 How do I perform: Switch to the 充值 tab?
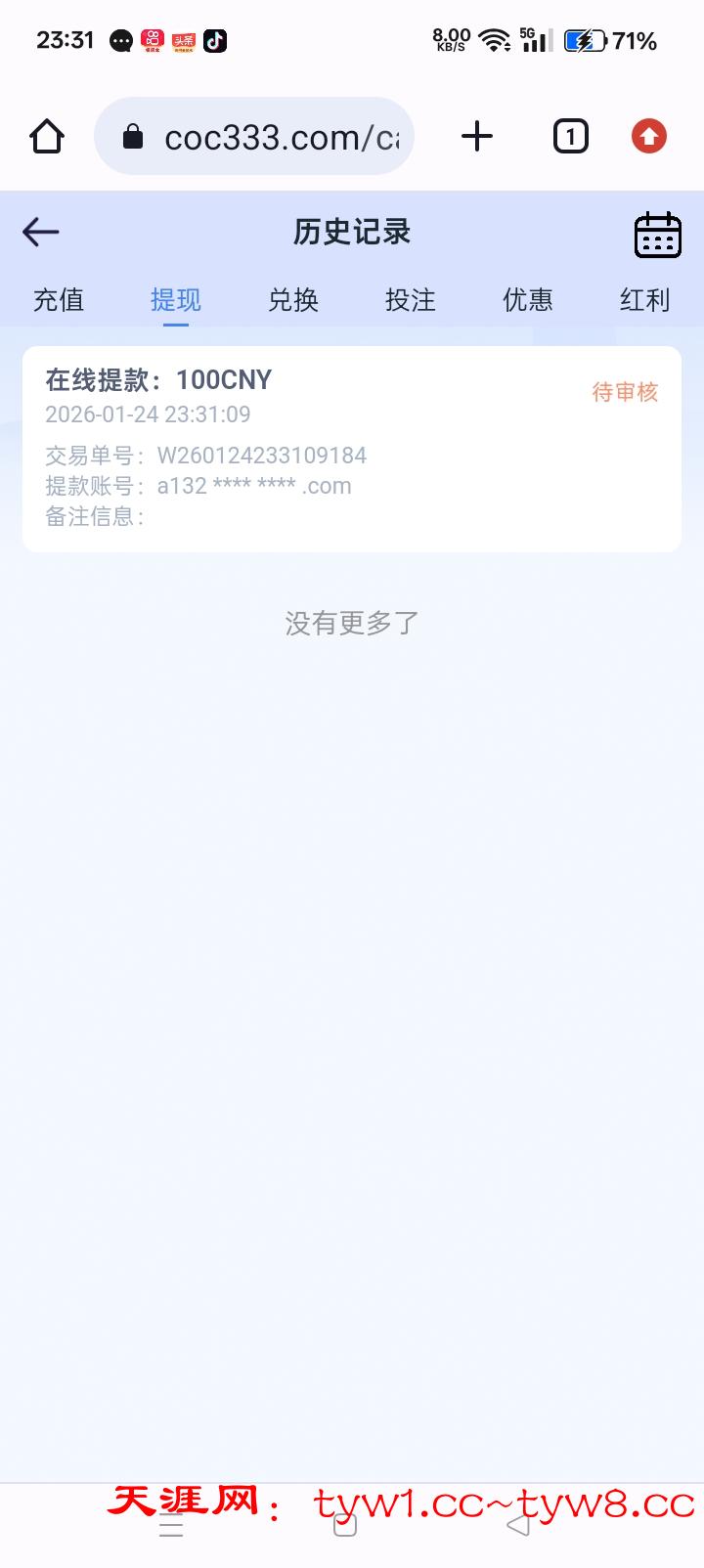(59, 300)
